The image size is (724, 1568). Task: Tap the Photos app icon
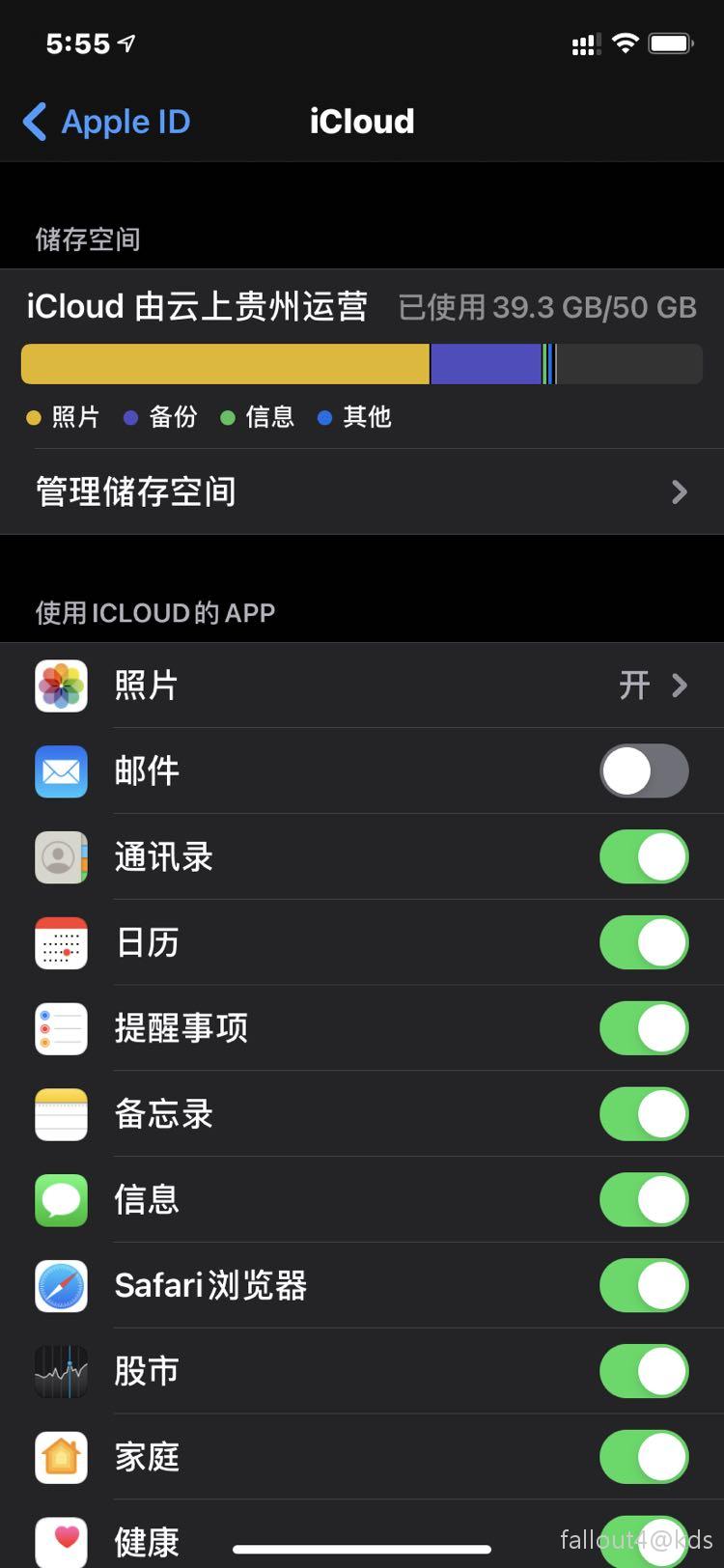(60, 686)
